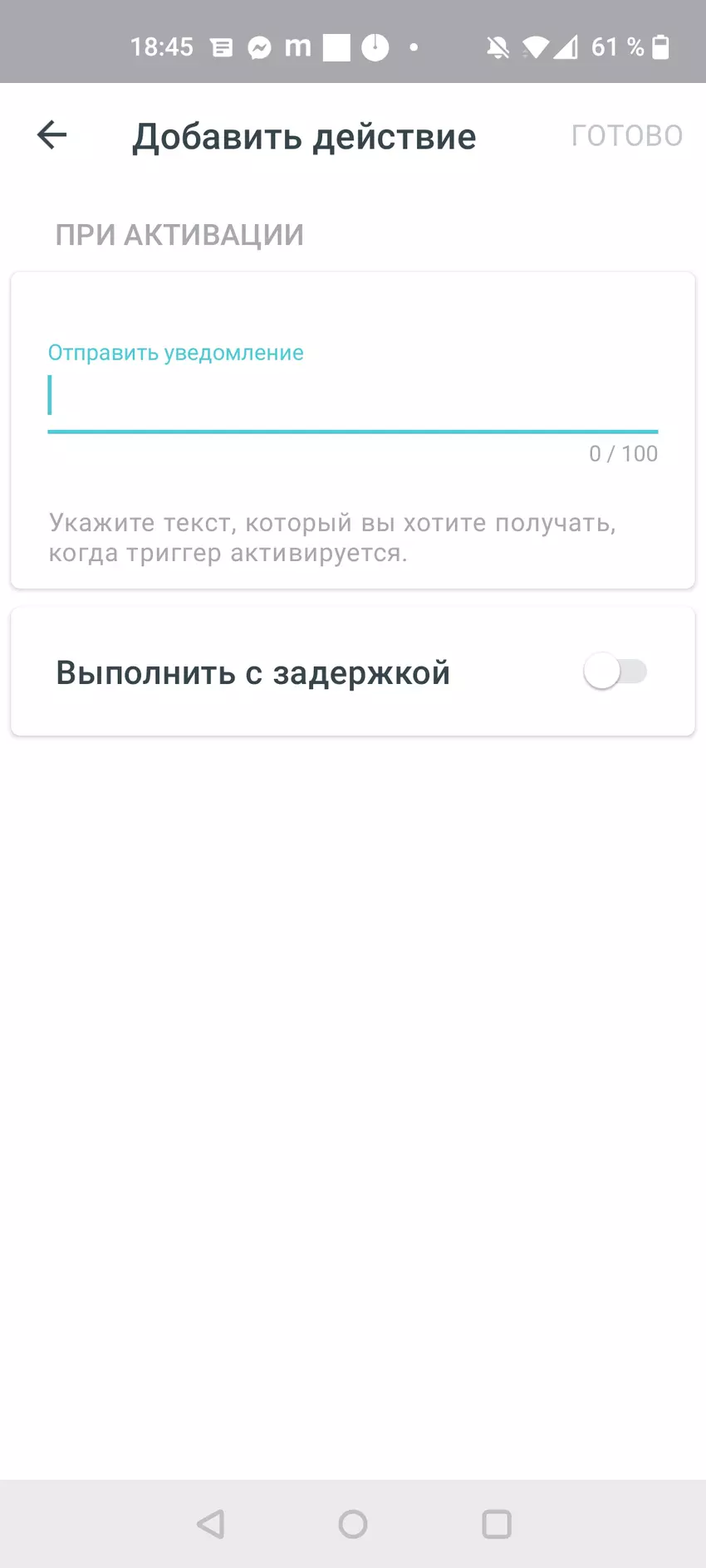
Task: Tap the back arrow to return
Action: coord(51,134)
